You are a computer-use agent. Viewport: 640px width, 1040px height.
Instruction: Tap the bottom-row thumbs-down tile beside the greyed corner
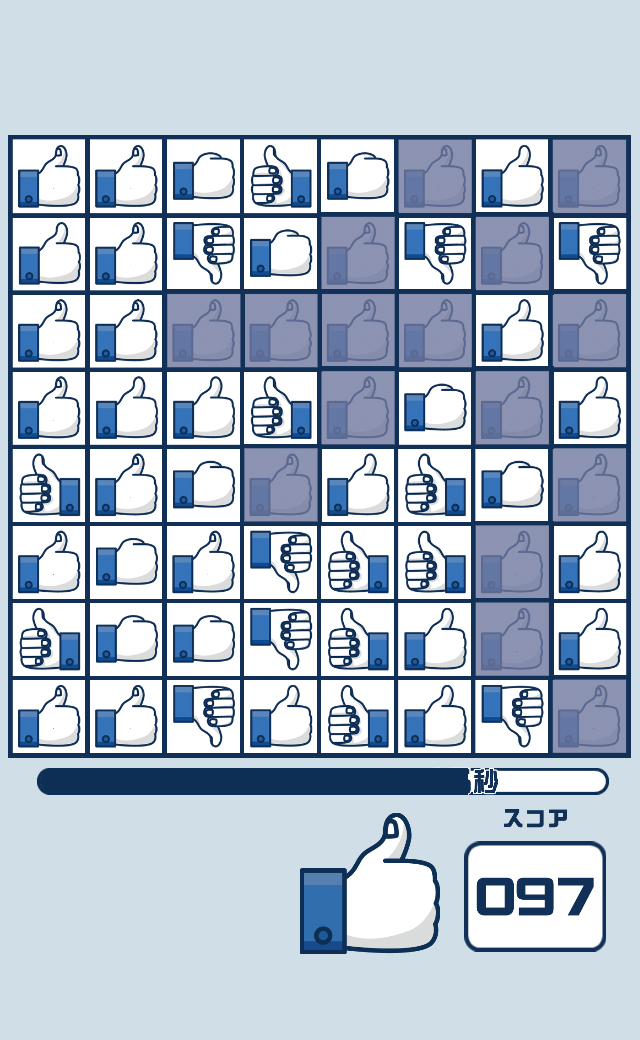pos(512,716)
